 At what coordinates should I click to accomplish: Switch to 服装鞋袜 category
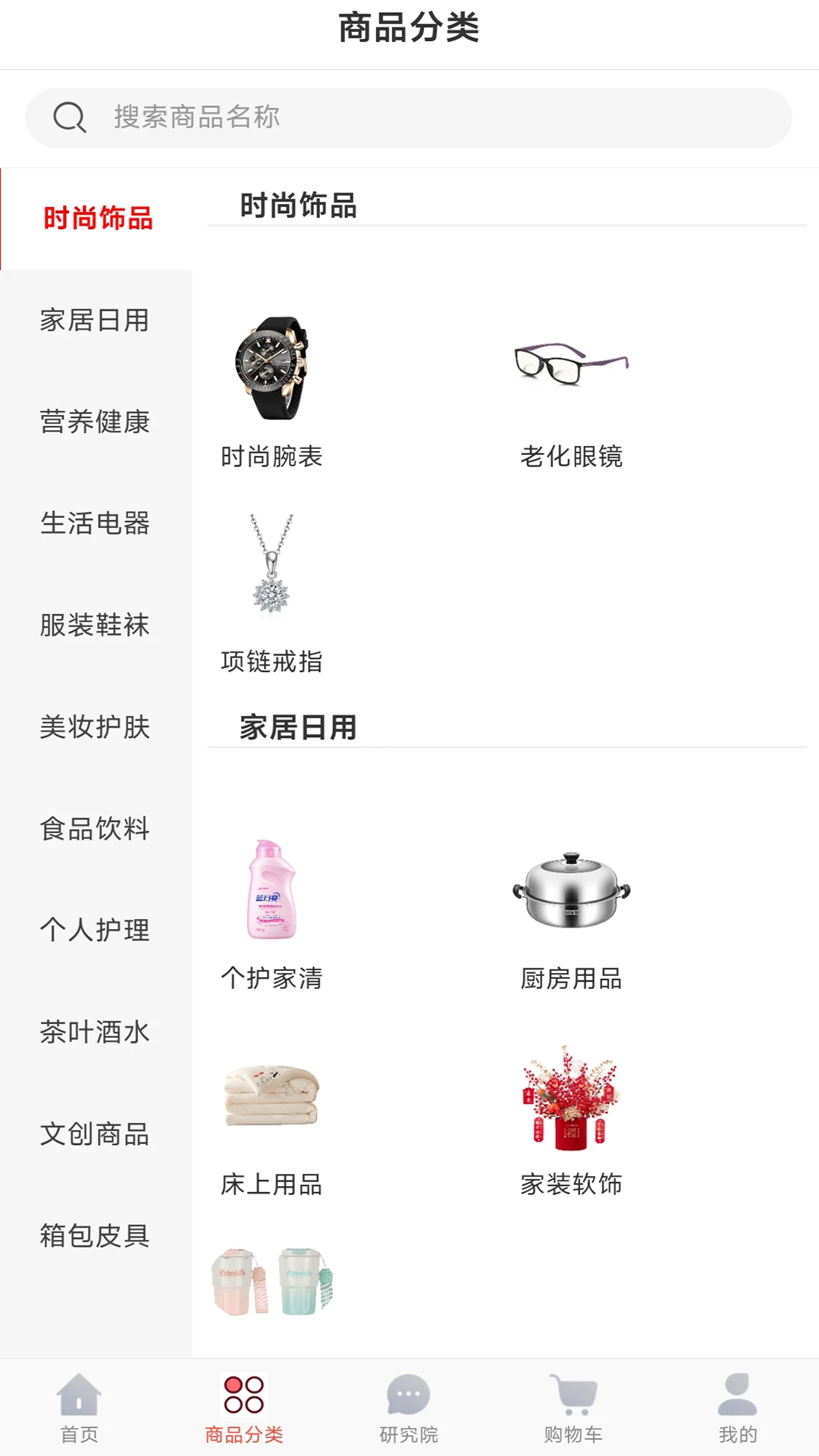click(95, 626)
